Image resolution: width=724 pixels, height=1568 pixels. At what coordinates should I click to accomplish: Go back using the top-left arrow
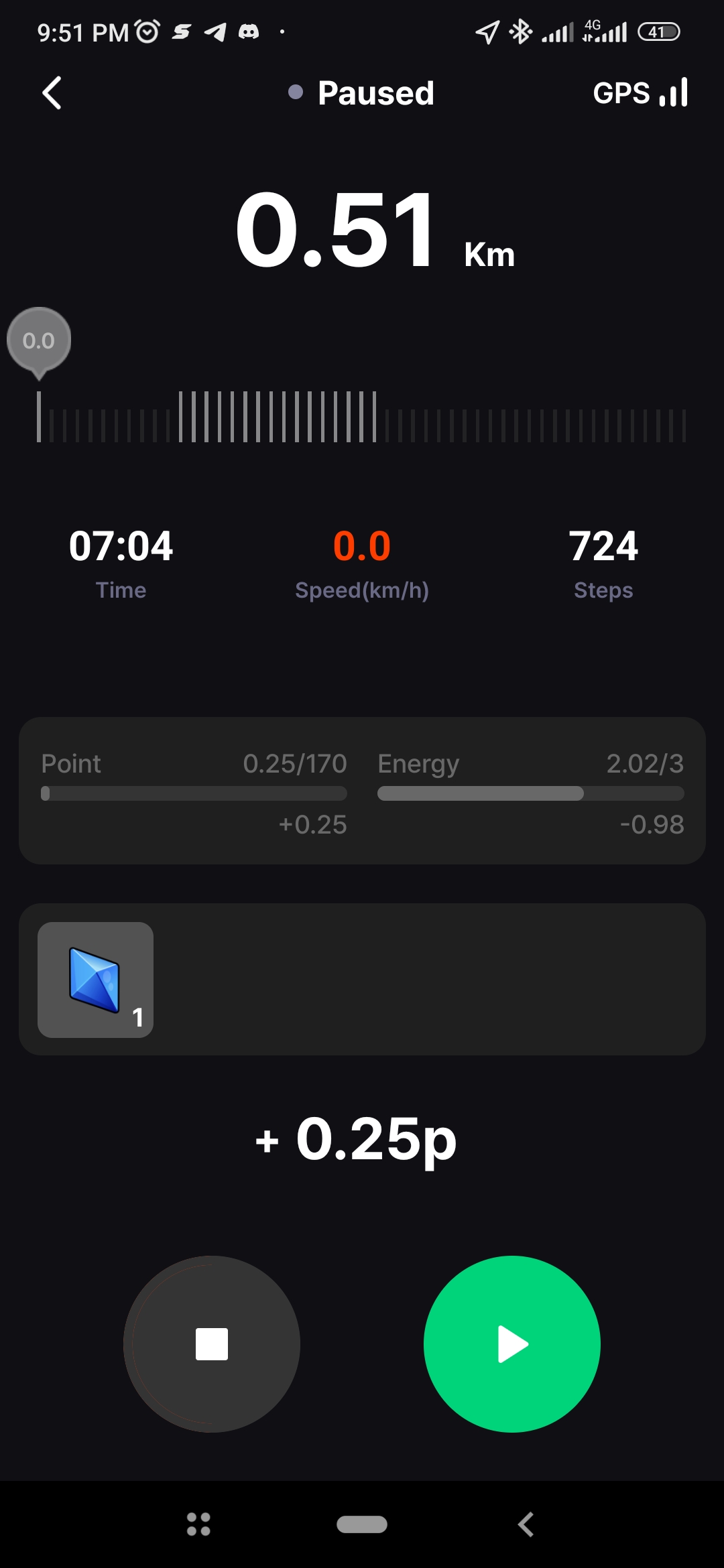[x=52, y=92]
